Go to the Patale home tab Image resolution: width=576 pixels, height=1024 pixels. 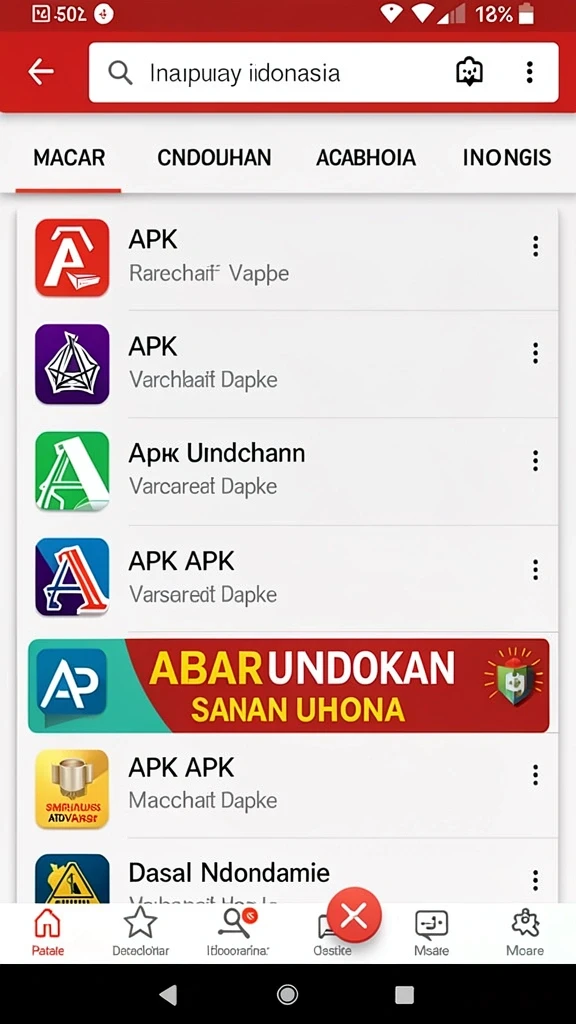48,932
